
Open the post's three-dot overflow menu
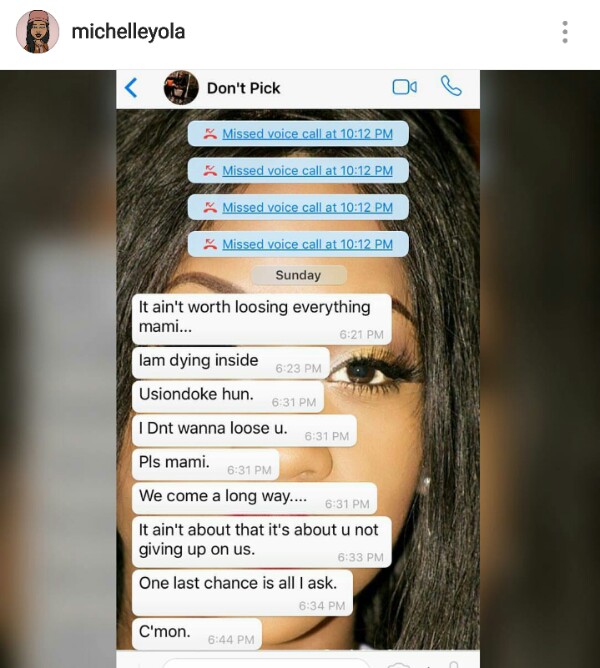565,32
